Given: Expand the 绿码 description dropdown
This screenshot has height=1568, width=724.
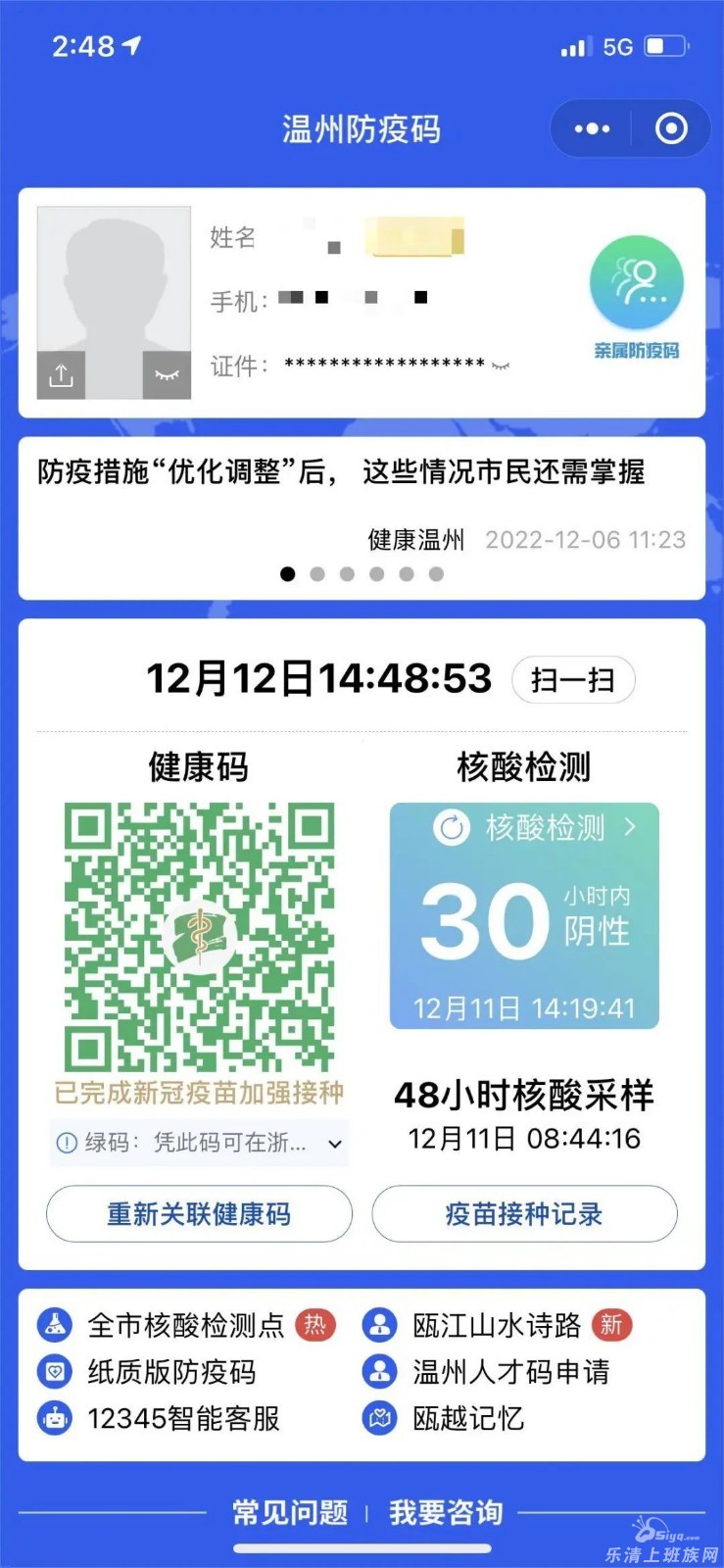Looking at the screenshot, I should click(335, 1144).
